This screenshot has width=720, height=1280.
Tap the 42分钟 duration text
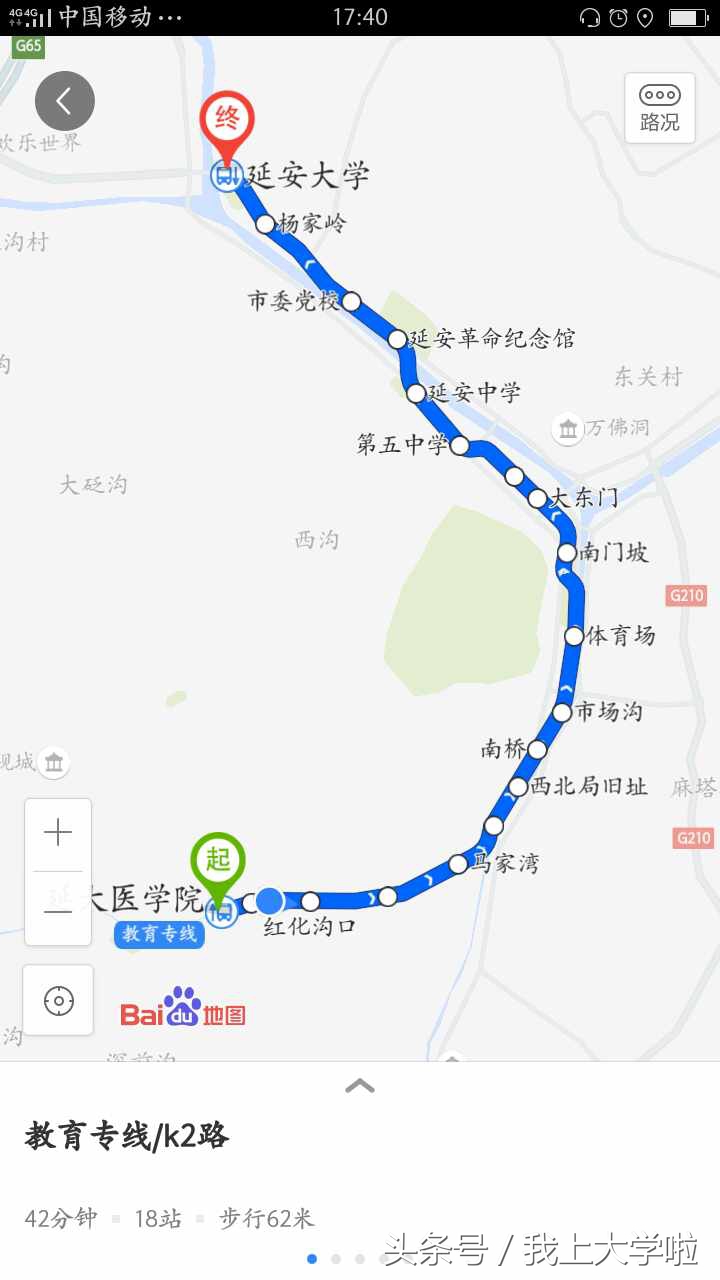pyautogui.click(x=64, y=1219)
